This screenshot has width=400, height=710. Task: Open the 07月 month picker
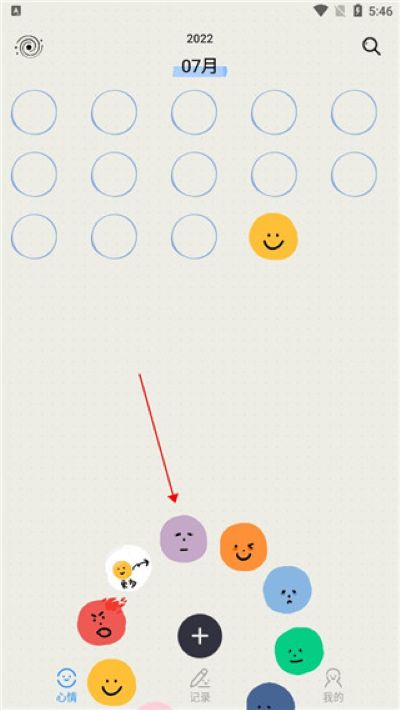pos(199,66)
